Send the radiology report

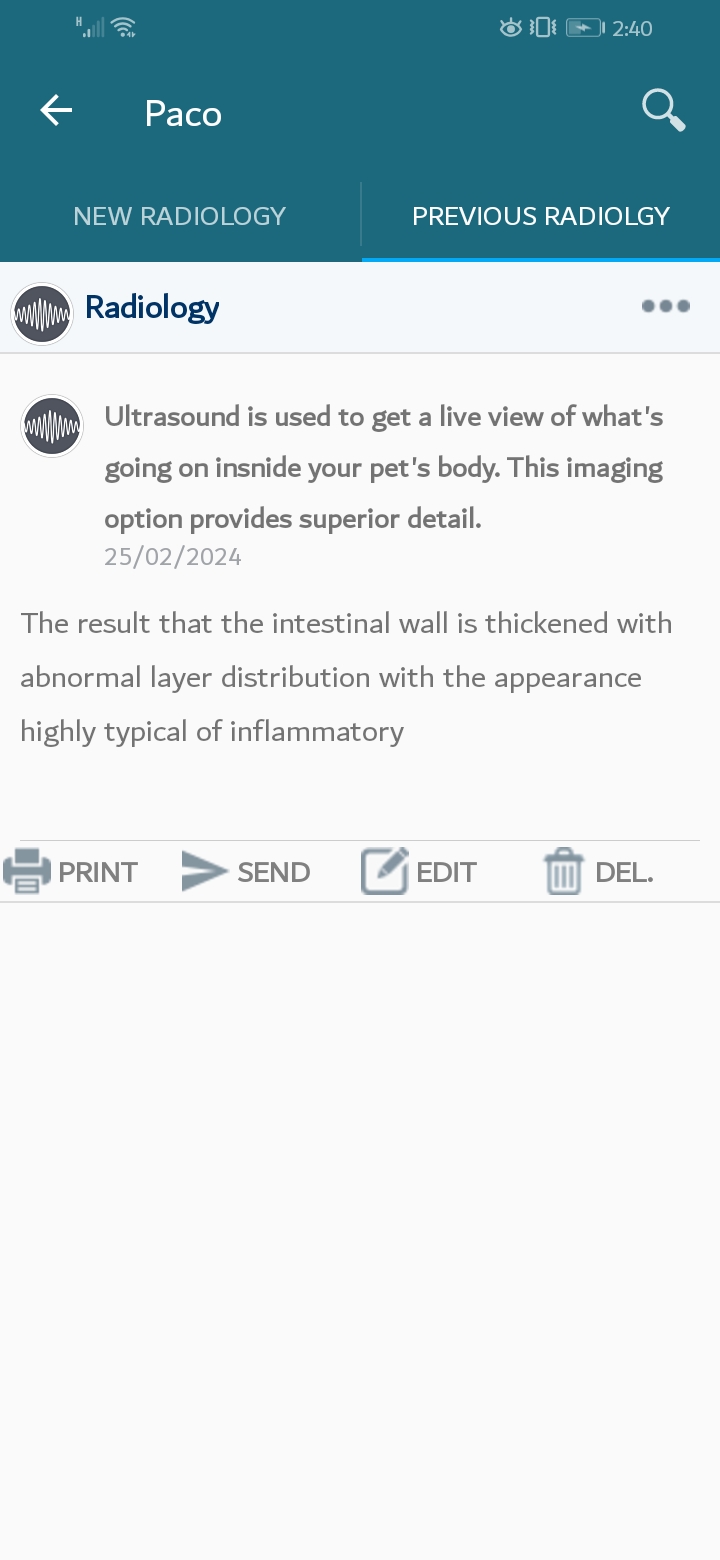point(247,872)
